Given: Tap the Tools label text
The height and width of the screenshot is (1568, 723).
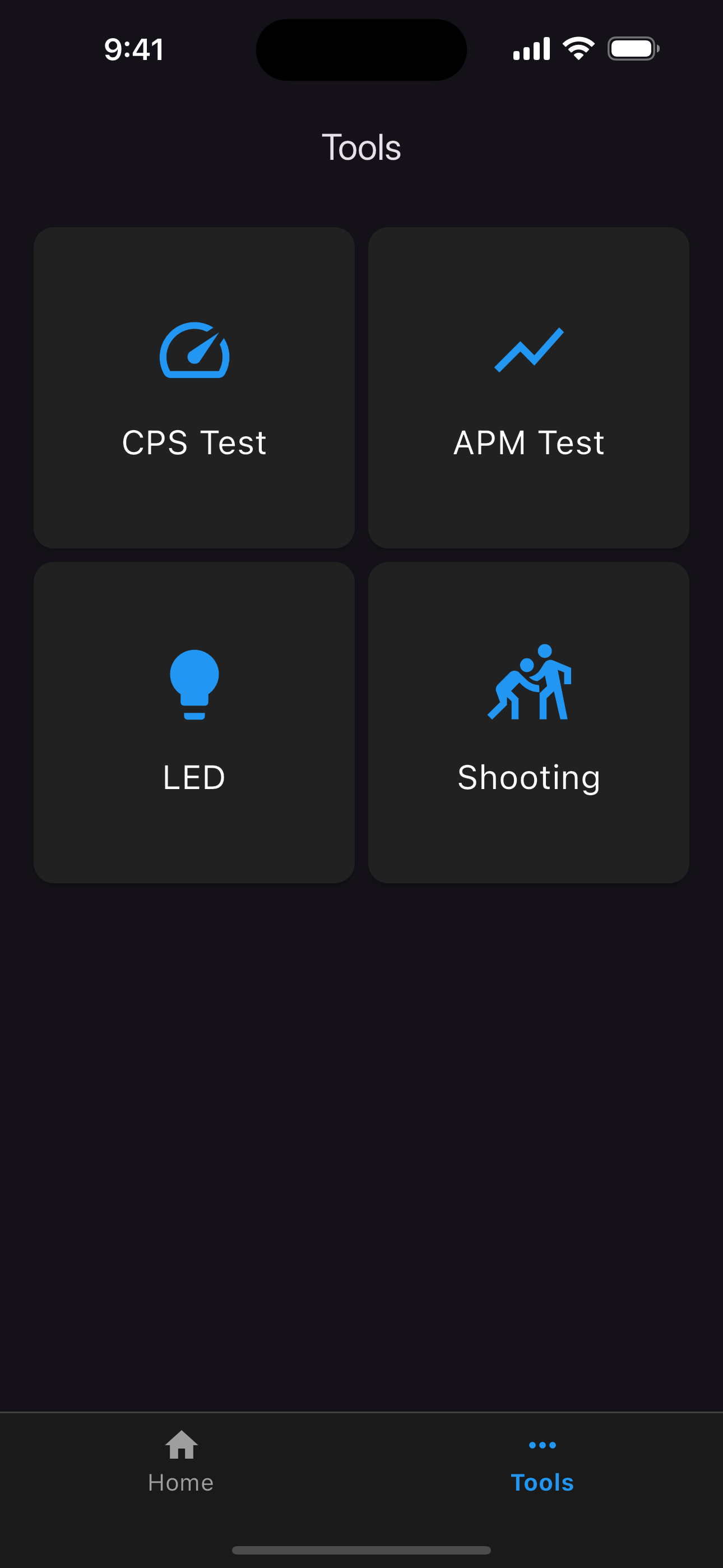Looking at the screenshot, I should [541, 1482].
